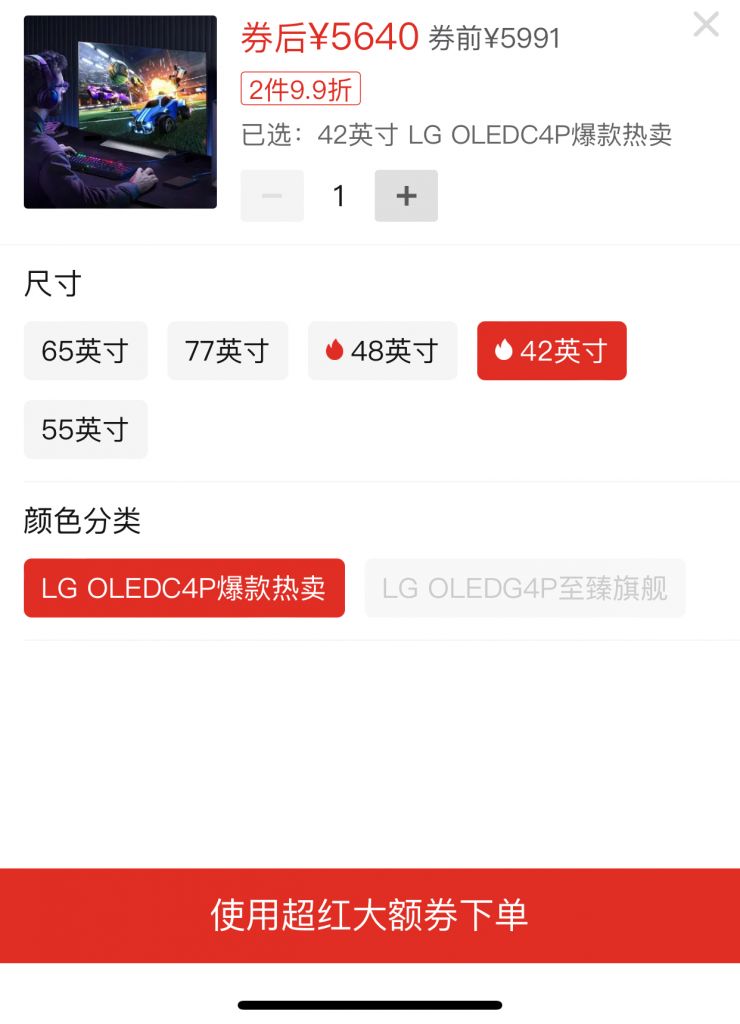Tap 使用超红大额券下单 order button

click(370, 913)
